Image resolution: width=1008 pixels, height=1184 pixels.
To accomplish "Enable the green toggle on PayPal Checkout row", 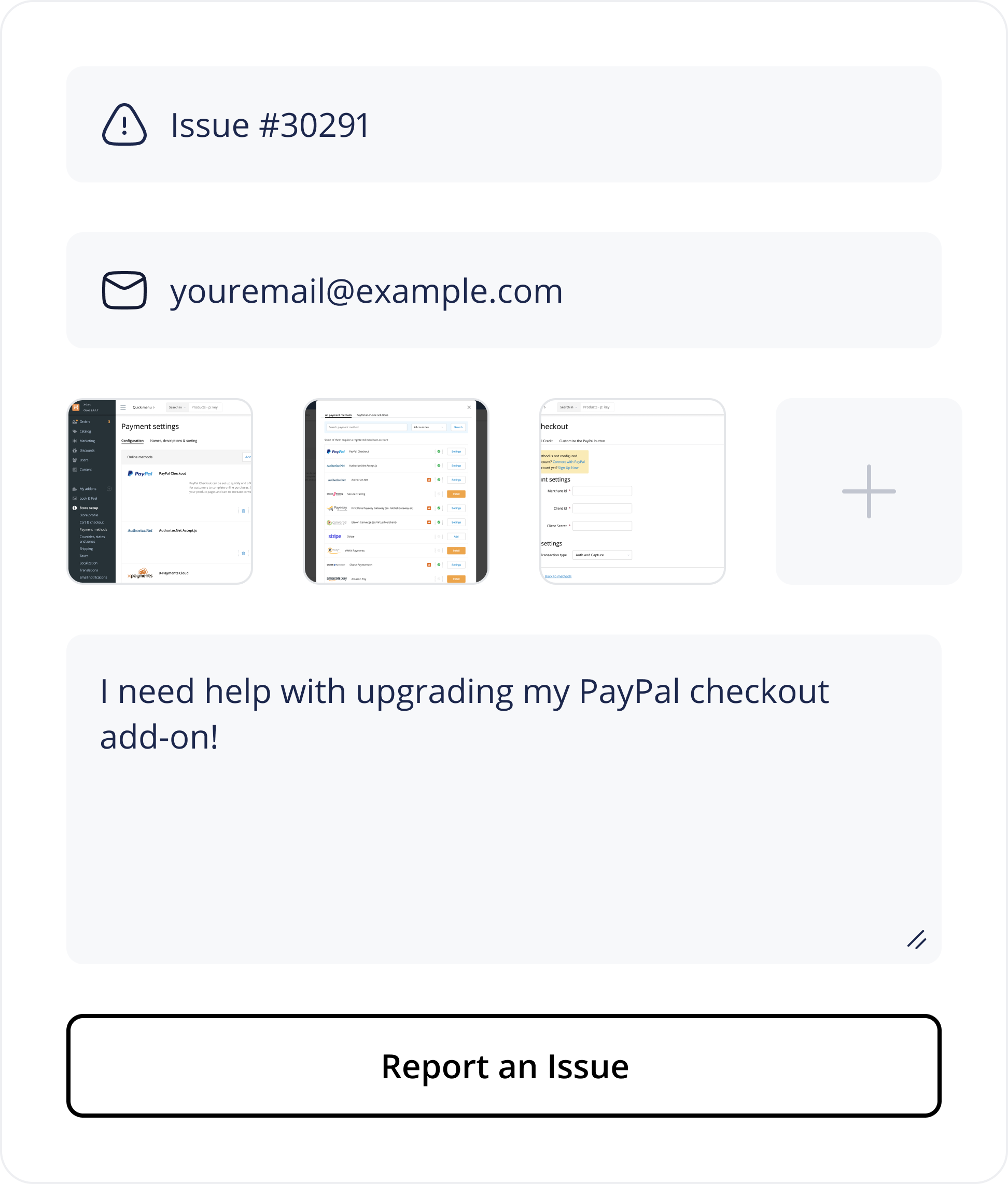I will point(439,452).
